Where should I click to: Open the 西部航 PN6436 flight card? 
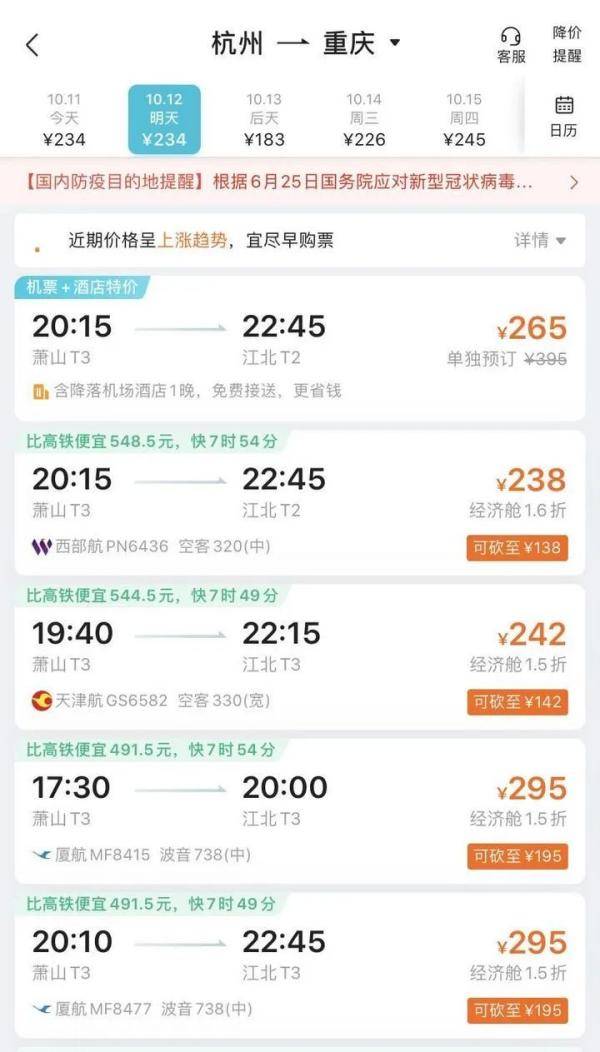coord(300,503)
